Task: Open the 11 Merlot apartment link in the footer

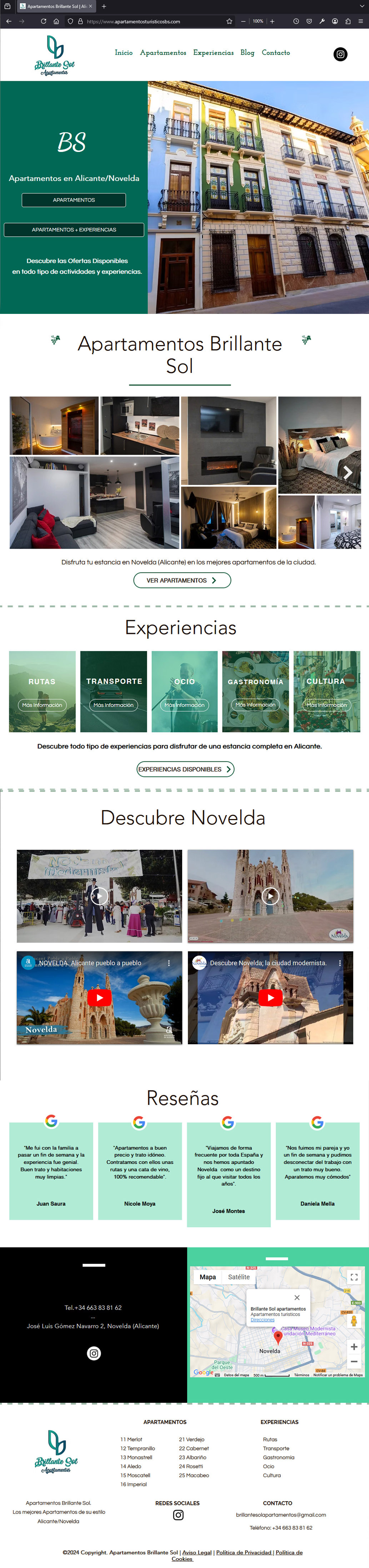Action: [x=131, y=1439]
